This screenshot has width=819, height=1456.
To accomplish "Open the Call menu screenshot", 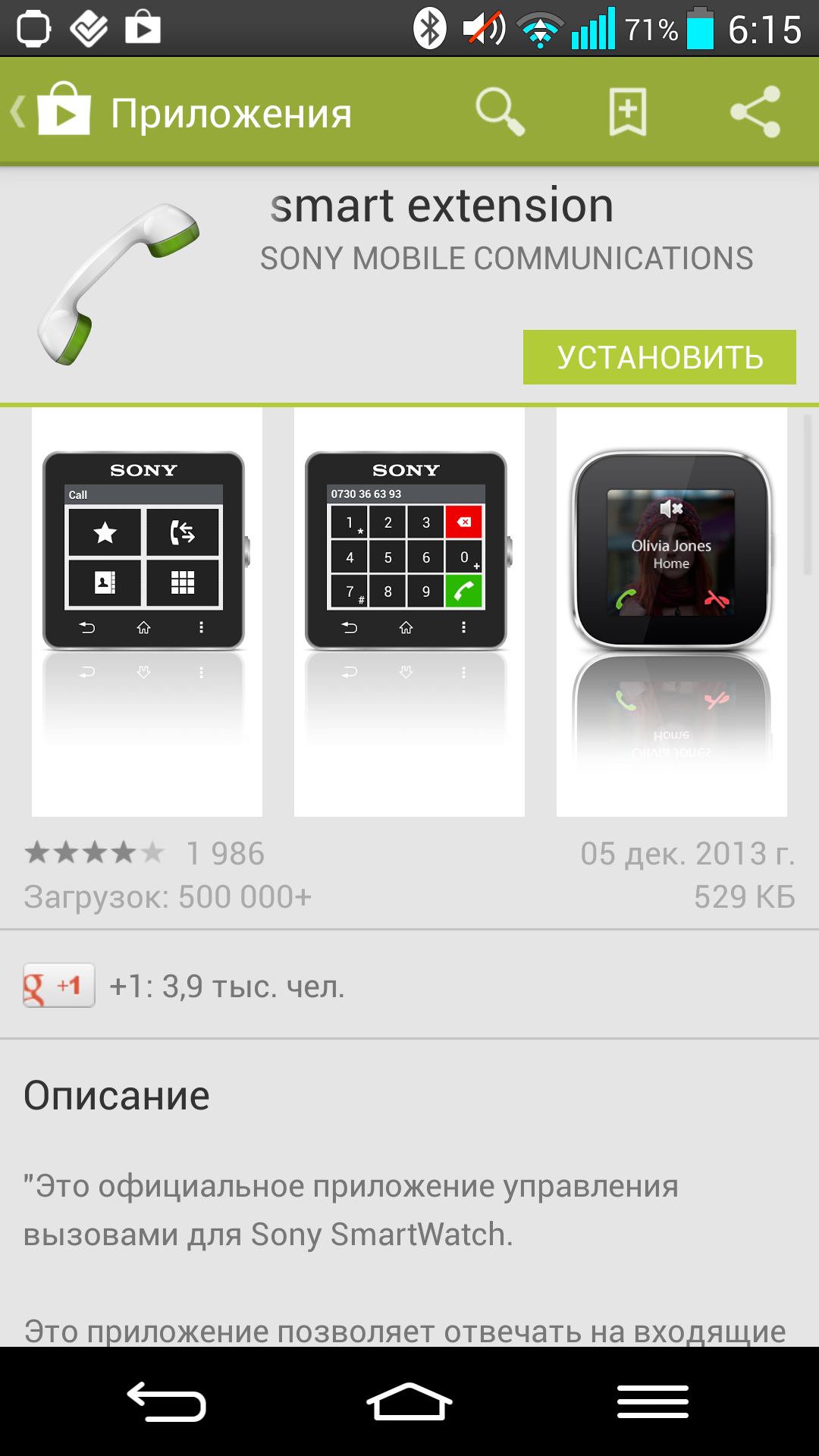I will (147, 612).
